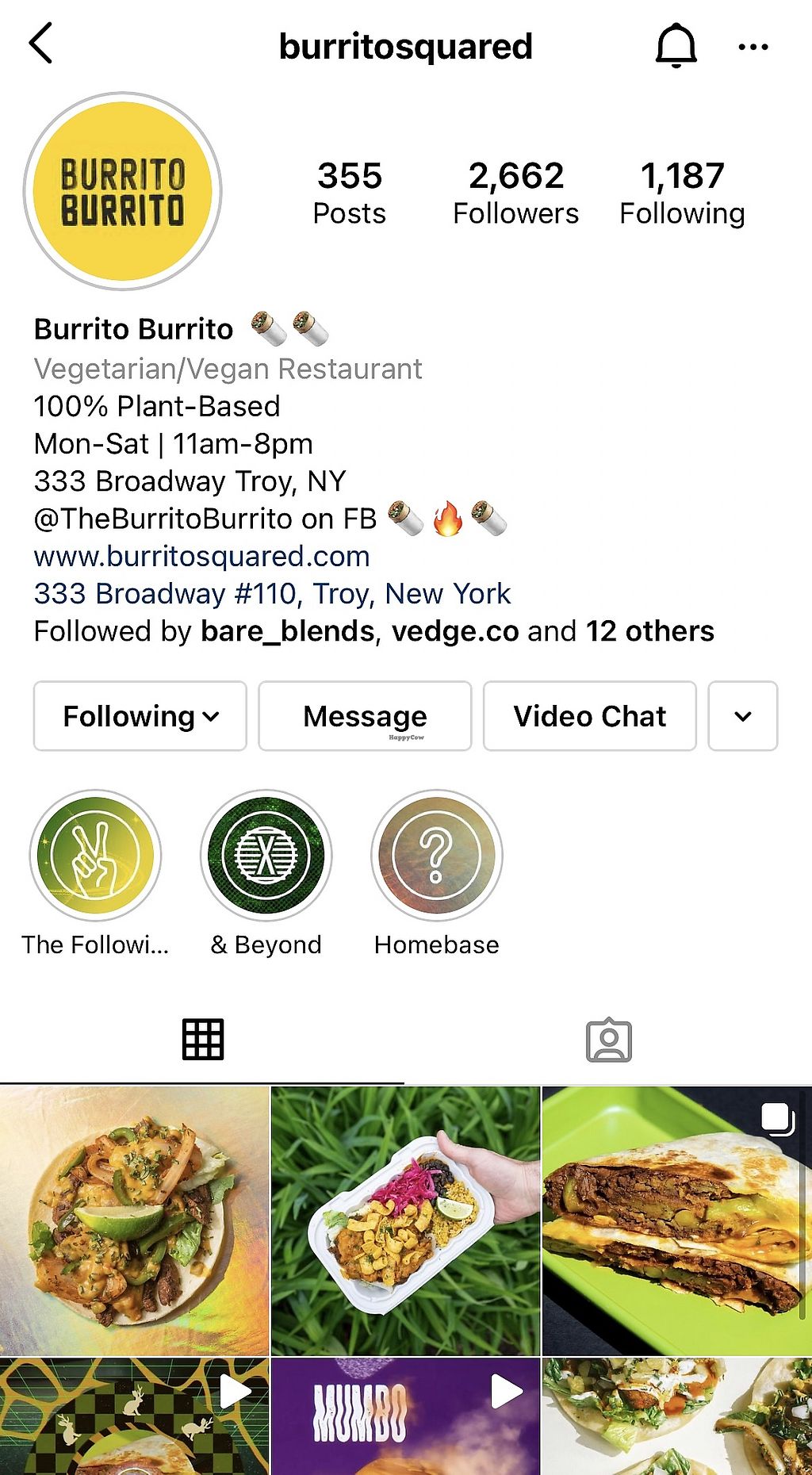Open the notifications bell
Screen dimensions: 812x1475
point(676,46)
